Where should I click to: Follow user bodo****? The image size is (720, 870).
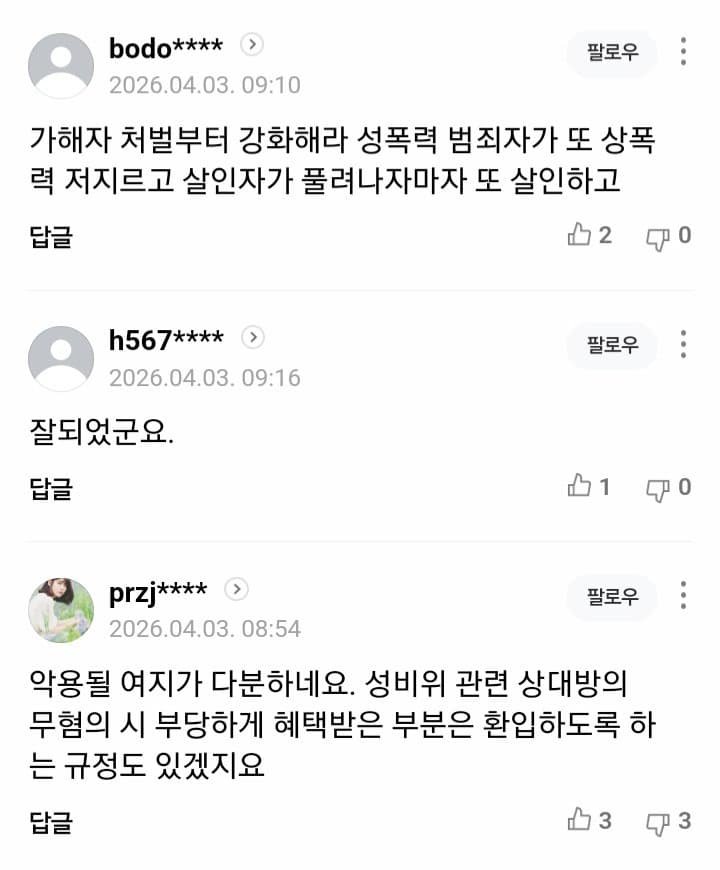[612, 53]
